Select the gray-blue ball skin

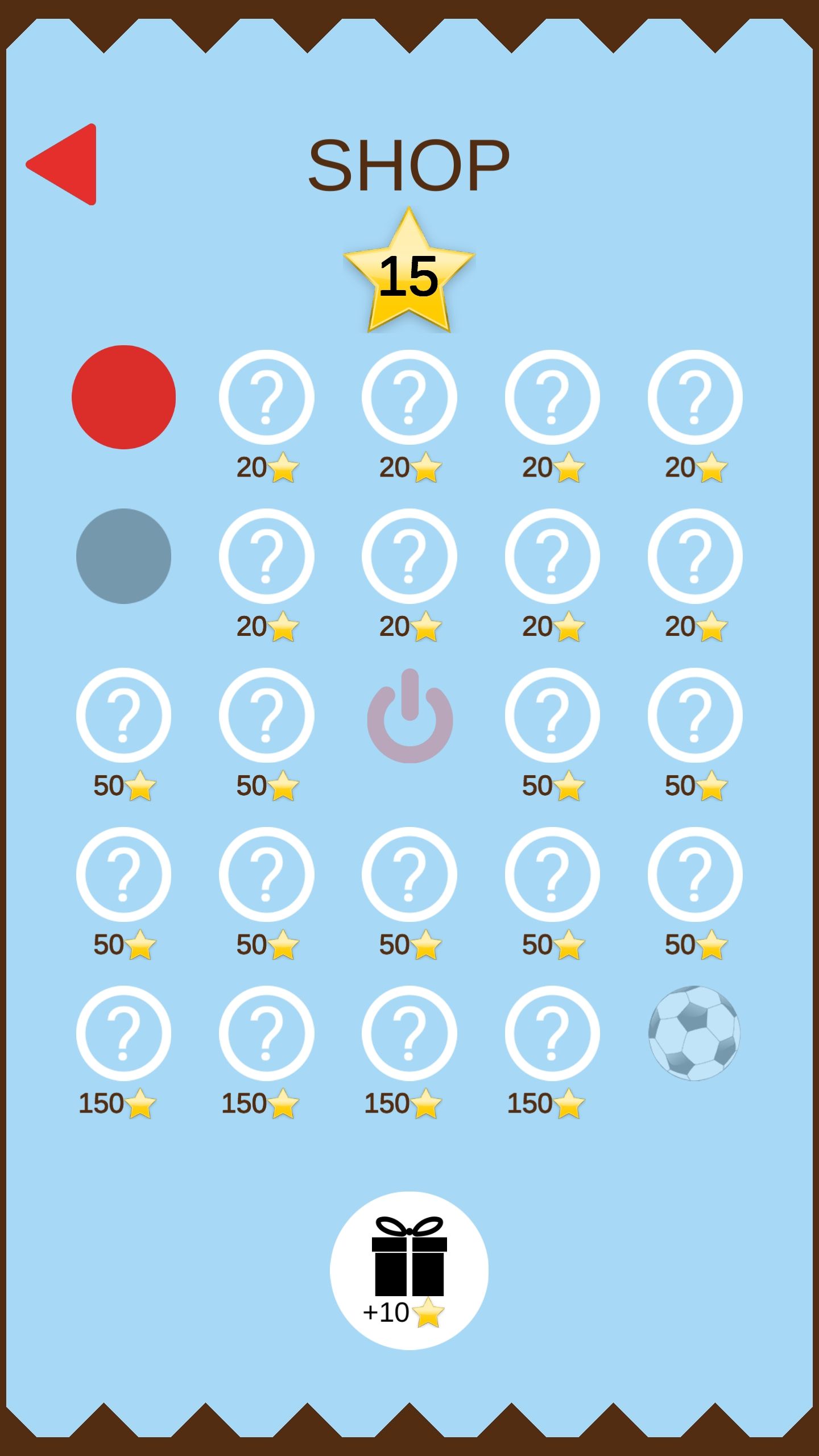click(x=123, y=556)
